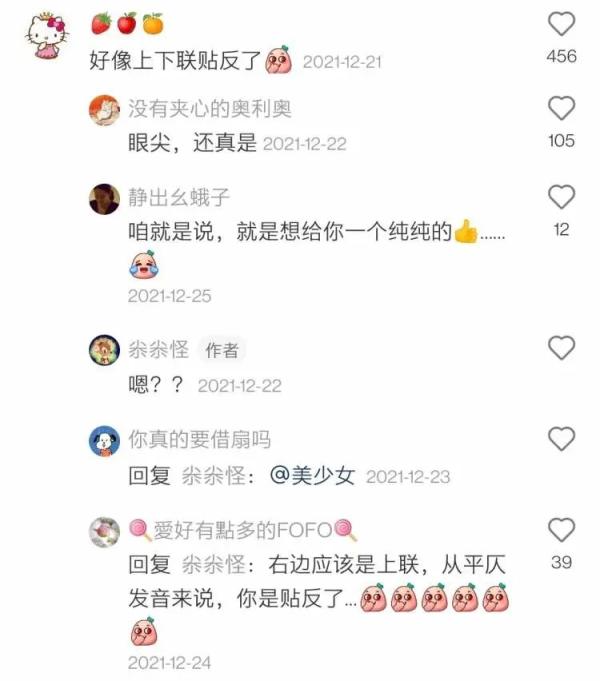The height and width of the screenshot is (681, 600).
Task: Like 没有夹心的奥利奥's reply
Action: (562, 108)
